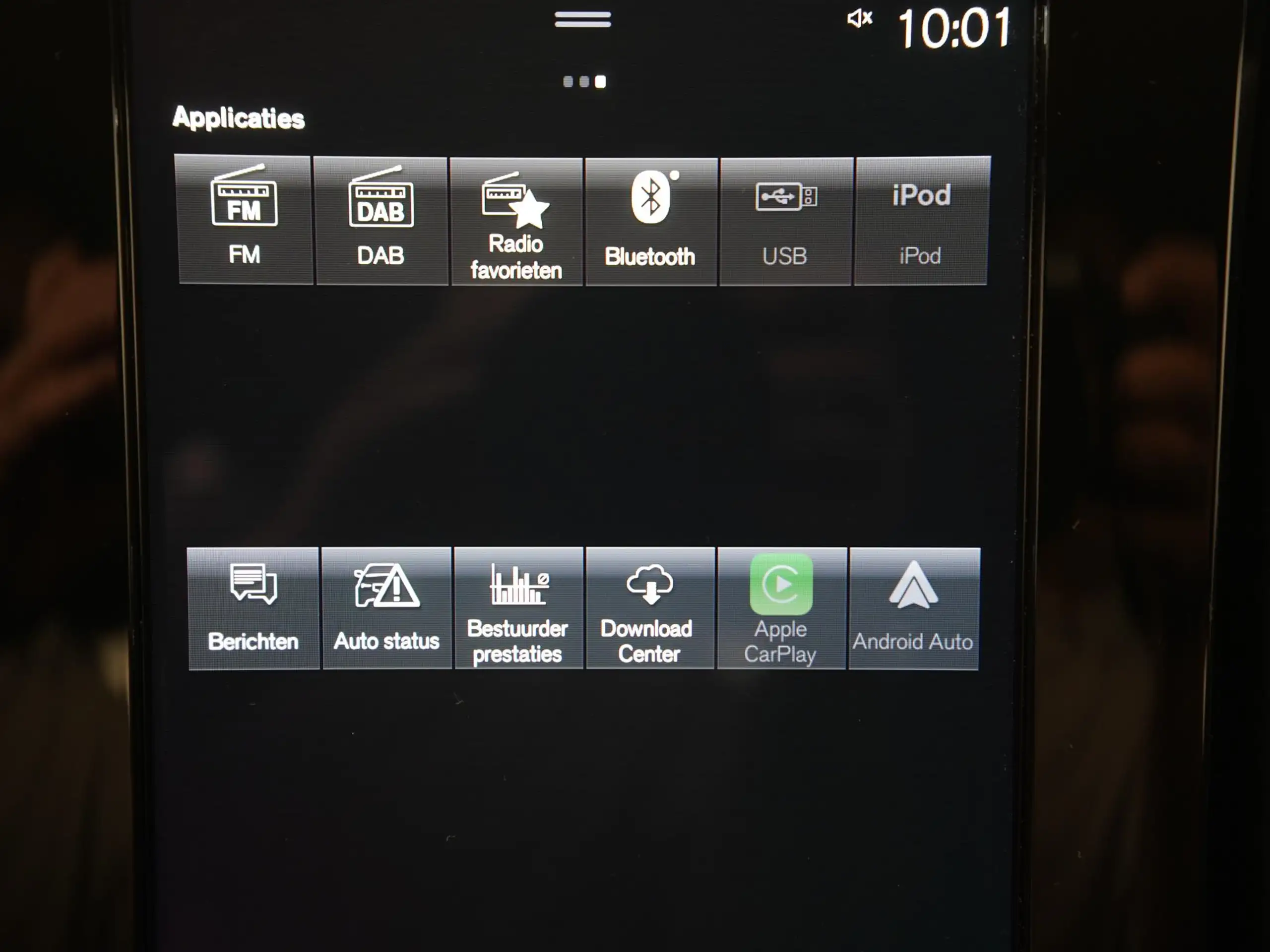Start Apple CarPlay
The width and height of the screenshot is (1270, 952).
click(781, 608)
